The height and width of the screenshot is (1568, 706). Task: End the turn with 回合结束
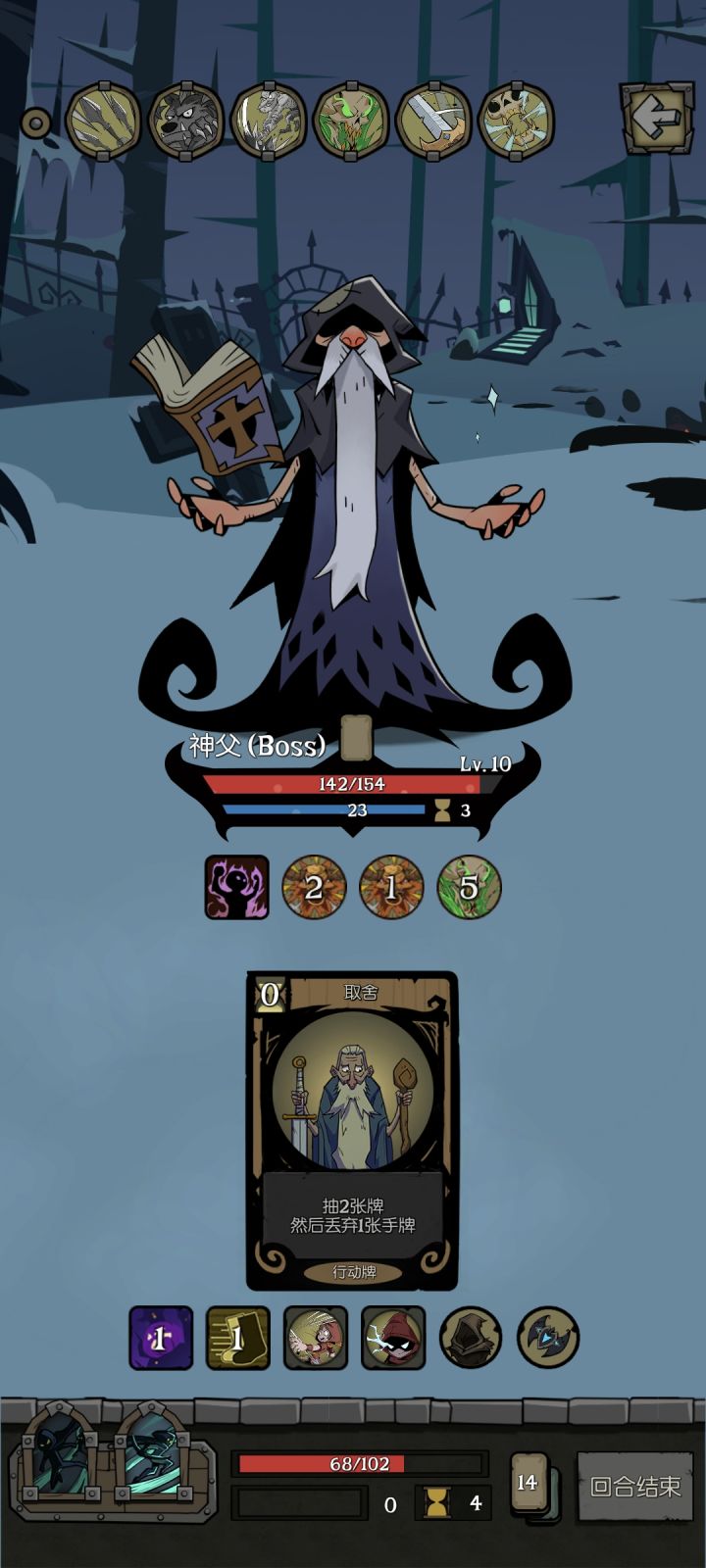(634, 1486)
